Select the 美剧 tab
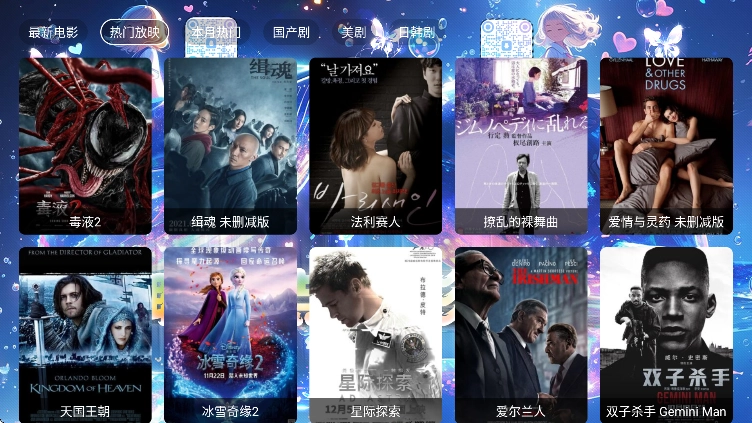Screen dimensions: 752x423 (x=353, y=32)
